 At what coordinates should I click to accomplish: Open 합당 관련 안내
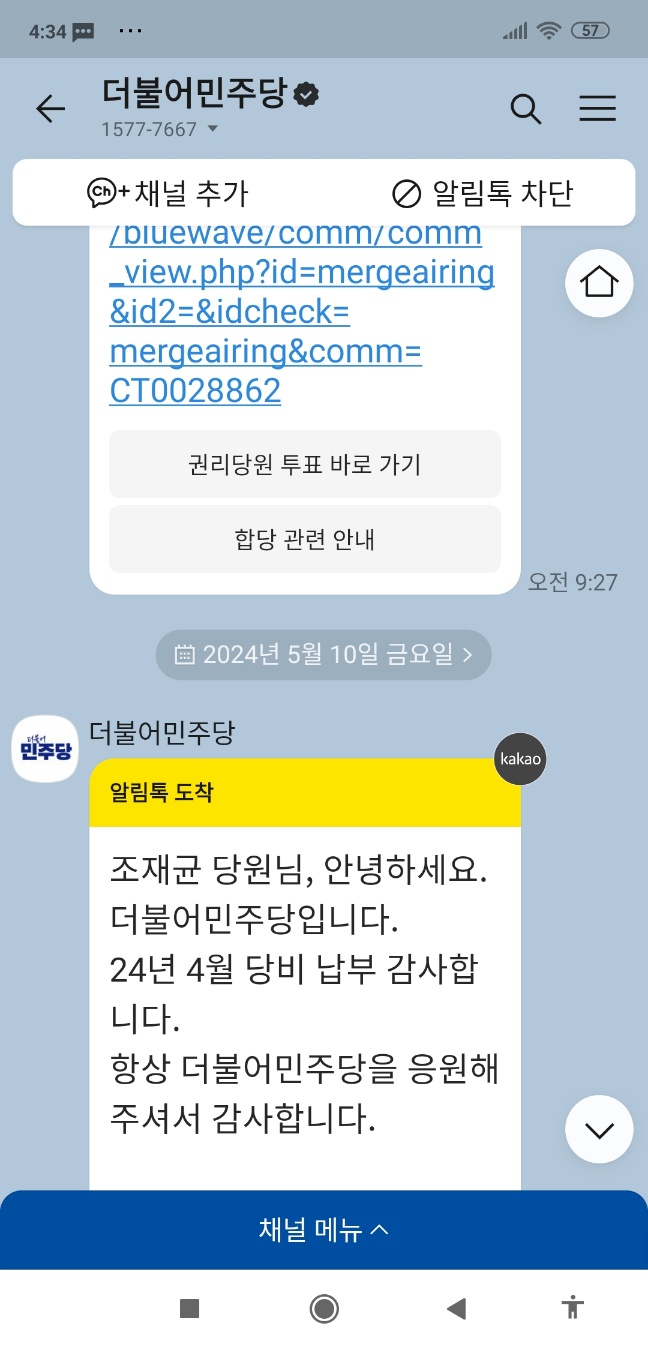[304, 539]
